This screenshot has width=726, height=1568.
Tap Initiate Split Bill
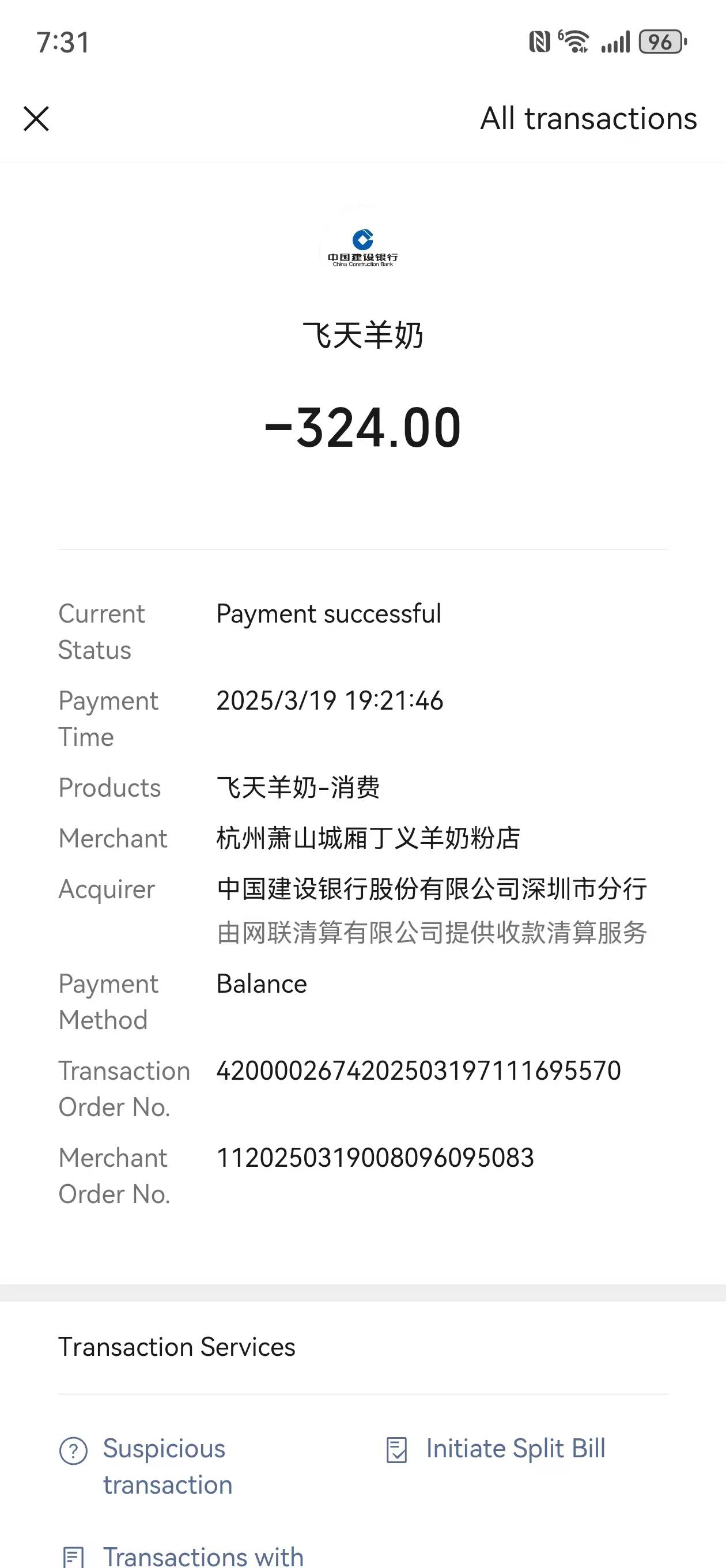coord(515,1448)
